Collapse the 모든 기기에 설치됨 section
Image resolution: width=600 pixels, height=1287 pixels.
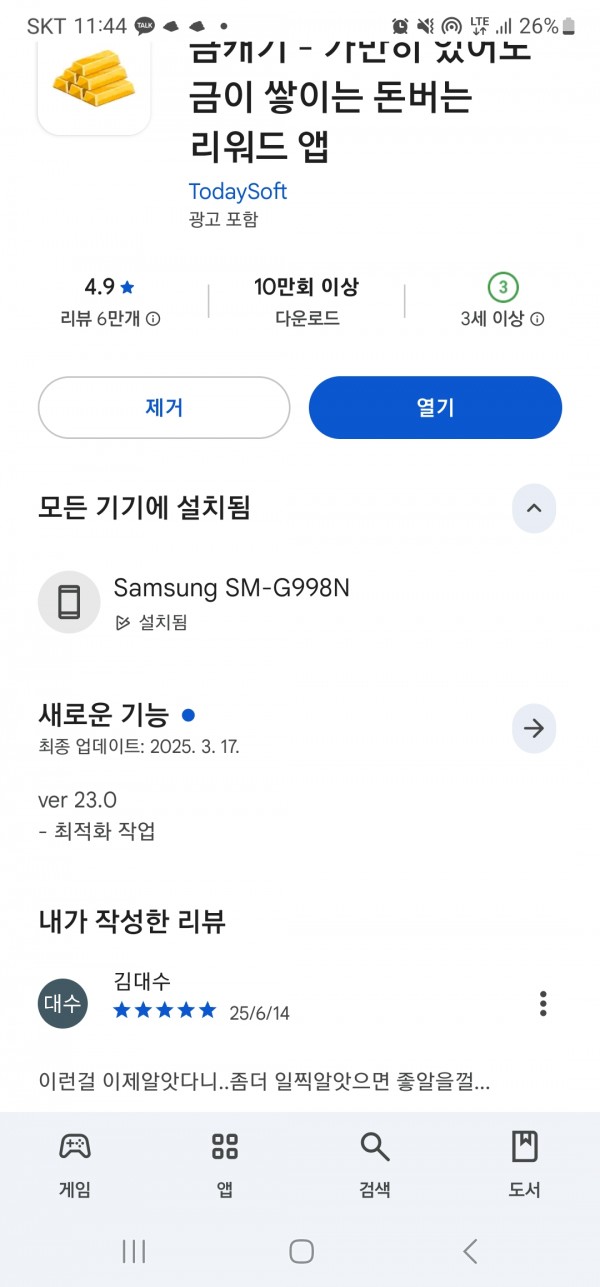534,508
